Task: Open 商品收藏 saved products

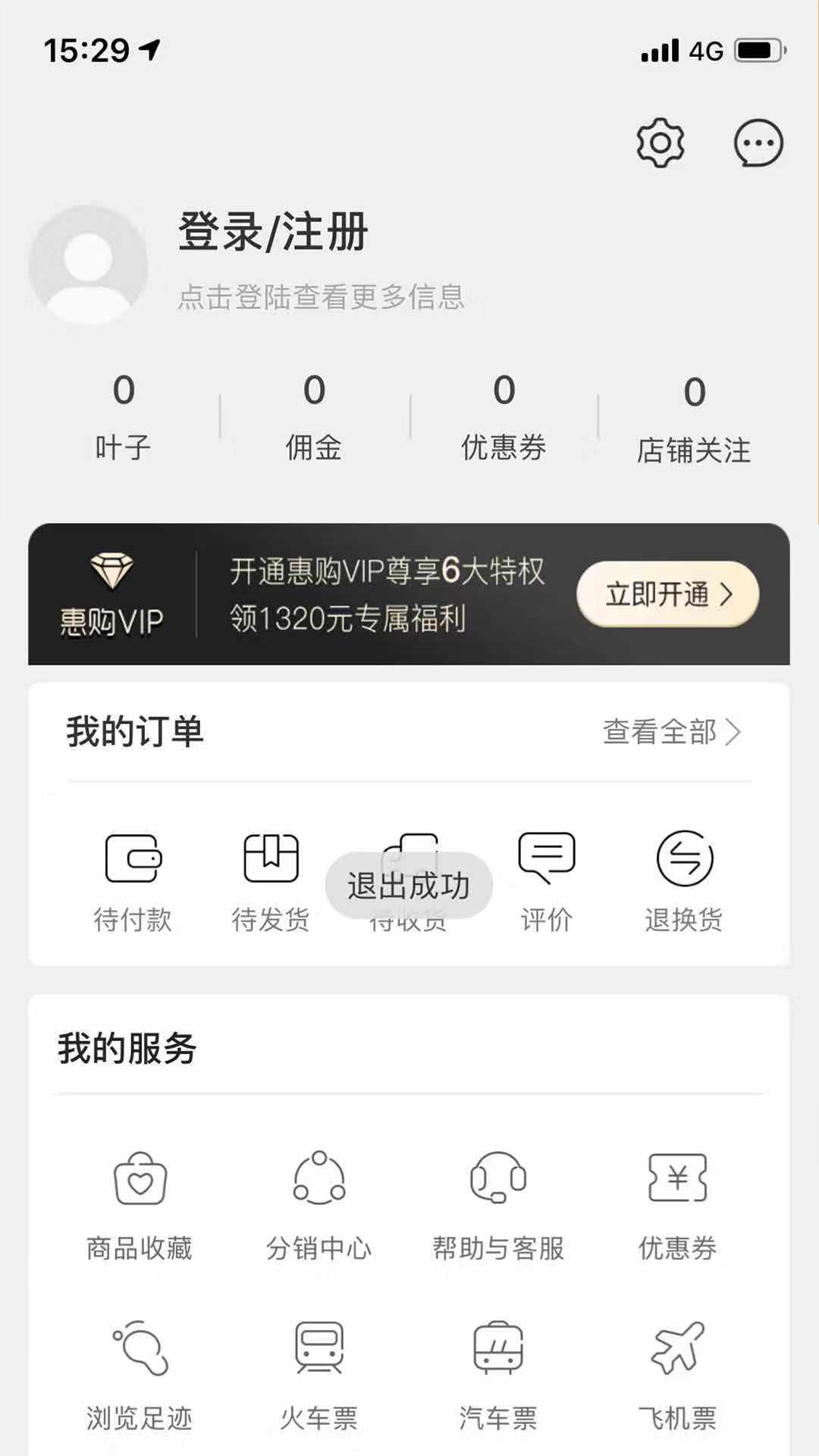Action: 140,1206
